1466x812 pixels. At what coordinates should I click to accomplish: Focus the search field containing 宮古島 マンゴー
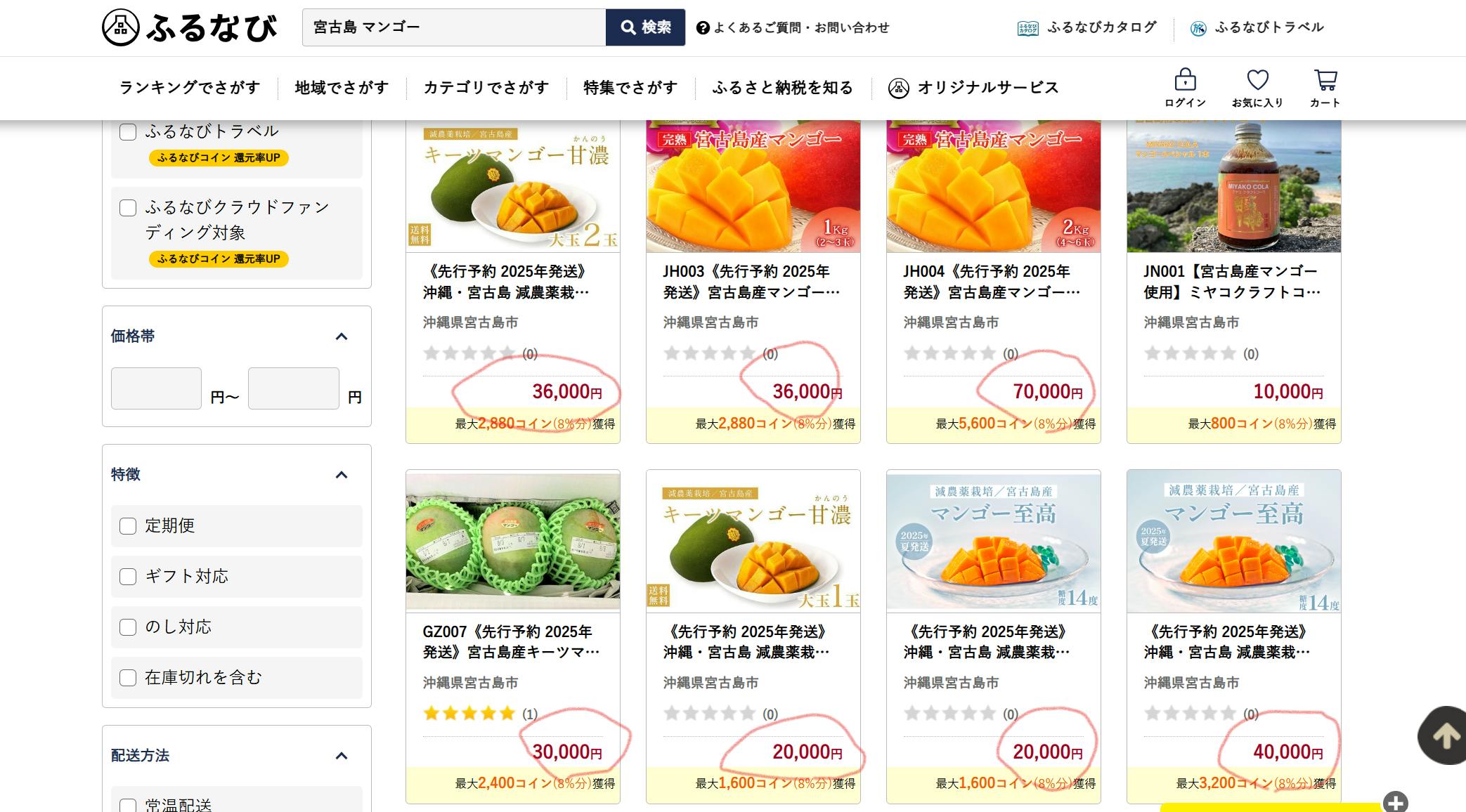(x=453, y=27)
